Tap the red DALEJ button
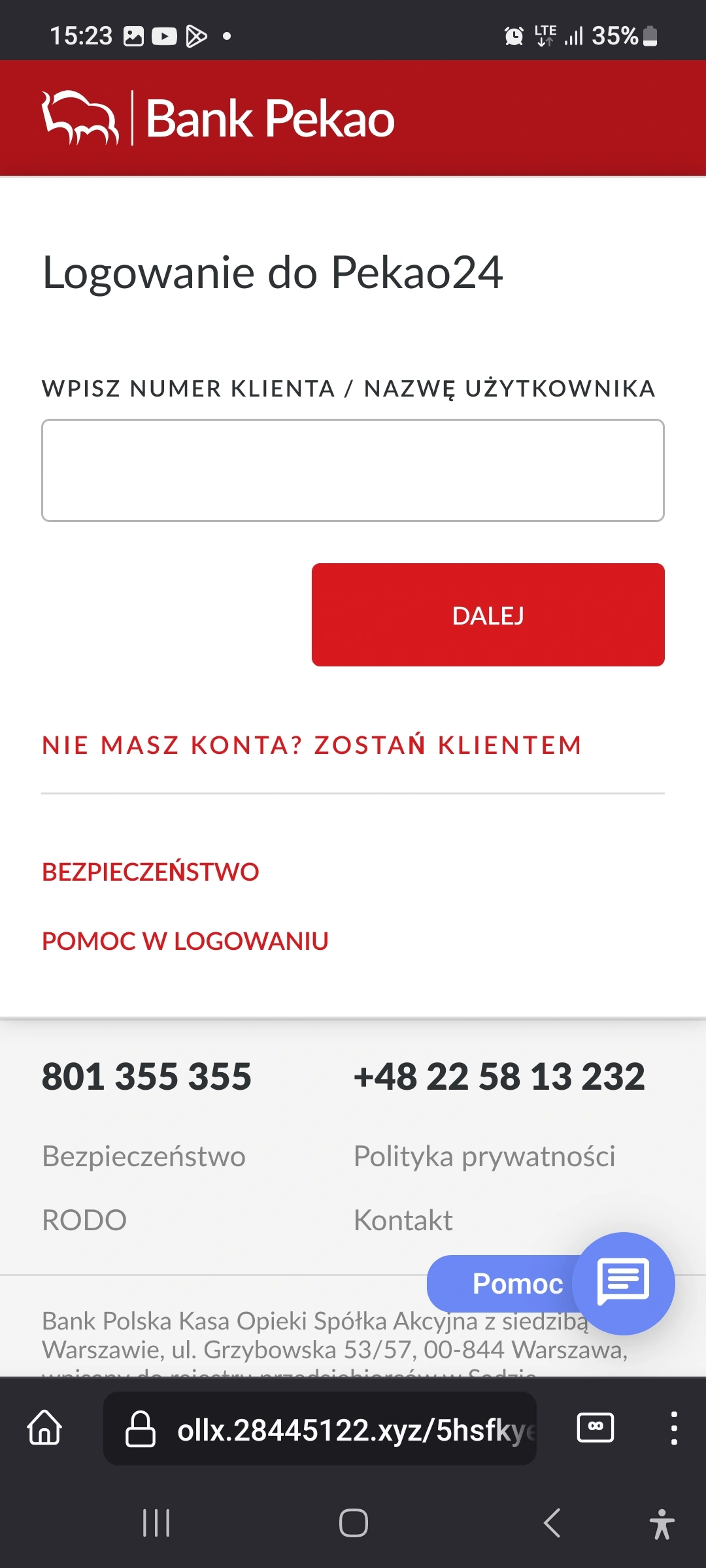Screen dimensions: 706x1568 tap(488, 615)
